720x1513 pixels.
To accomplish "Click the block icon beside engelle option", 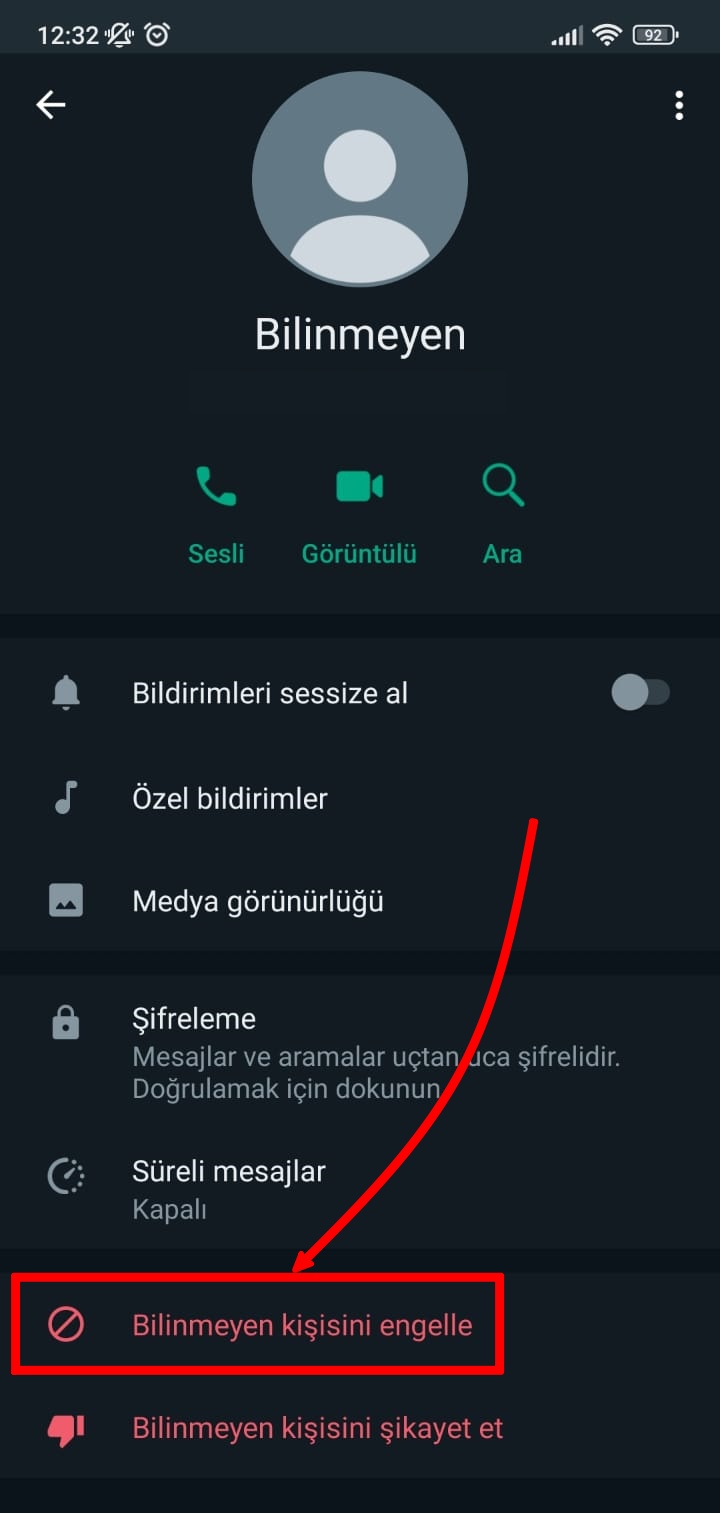I will 66,1325.
